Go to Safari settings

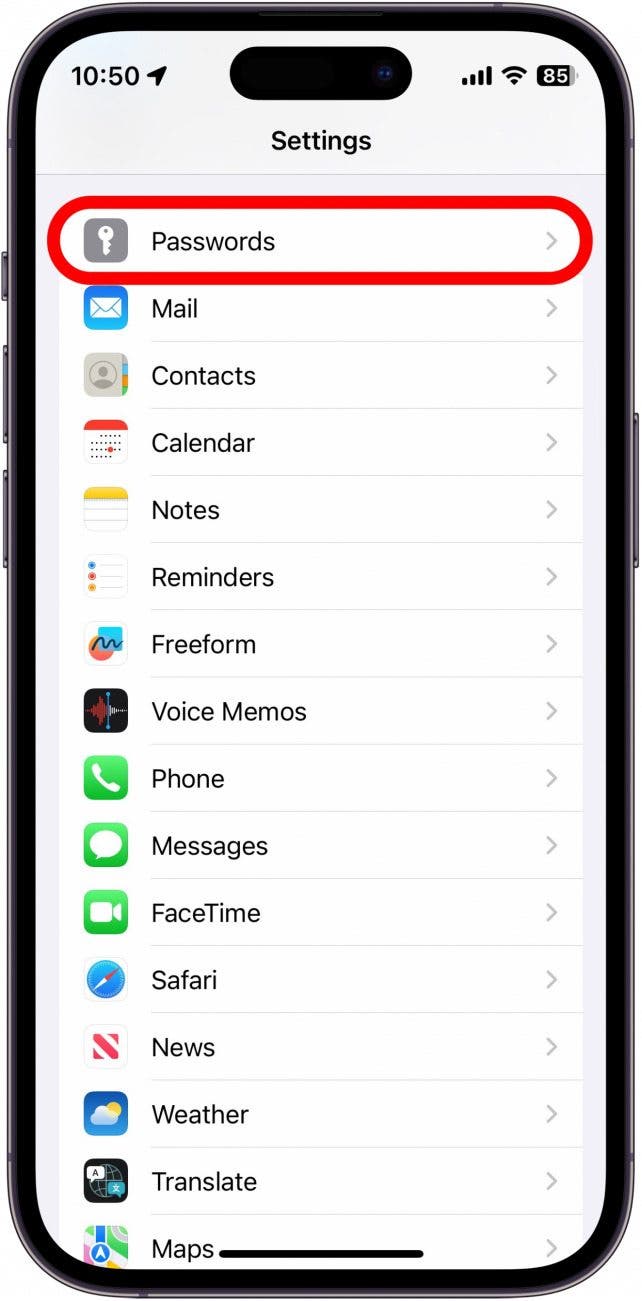[x=320, y=980]
